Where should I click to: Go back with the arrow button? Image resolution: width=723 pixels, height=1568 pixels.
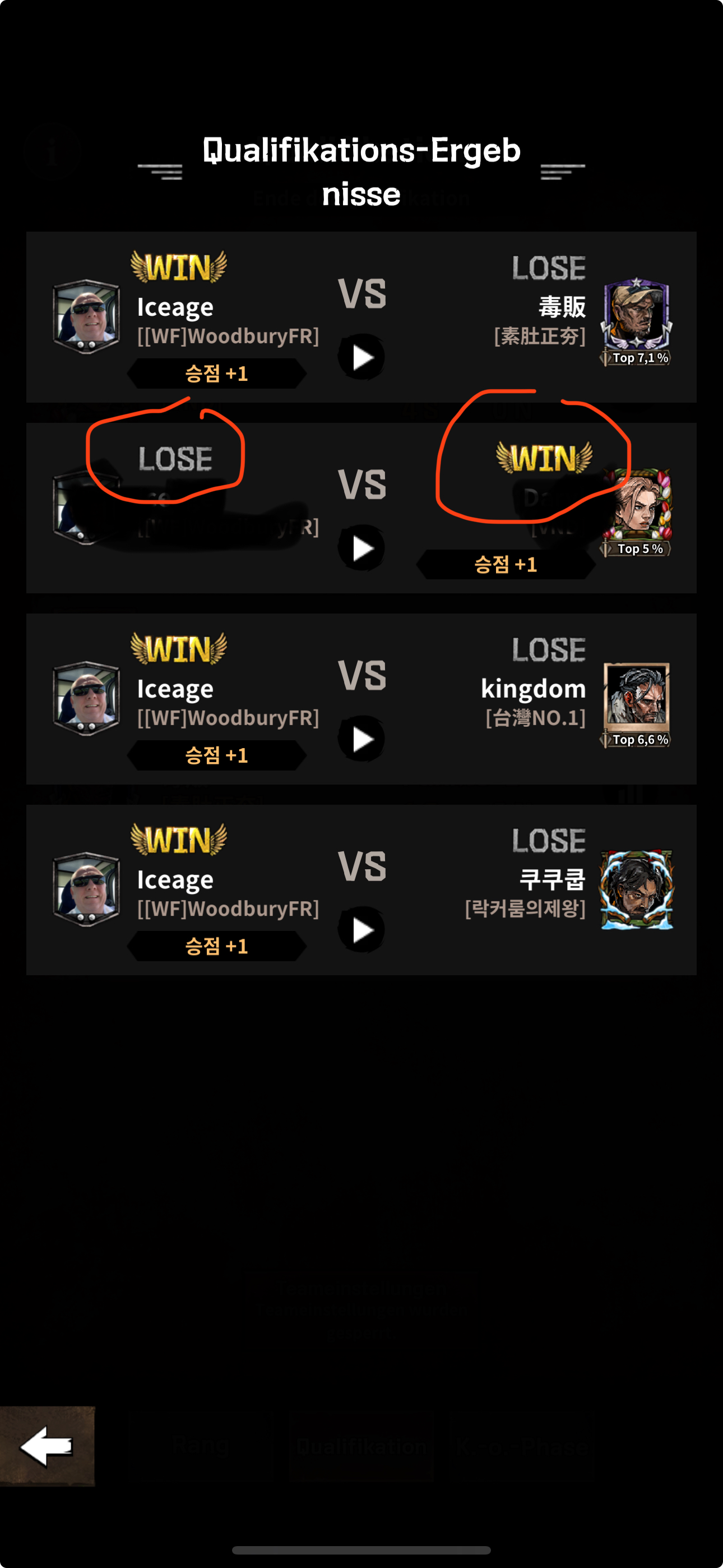(x=47, y=1445)
